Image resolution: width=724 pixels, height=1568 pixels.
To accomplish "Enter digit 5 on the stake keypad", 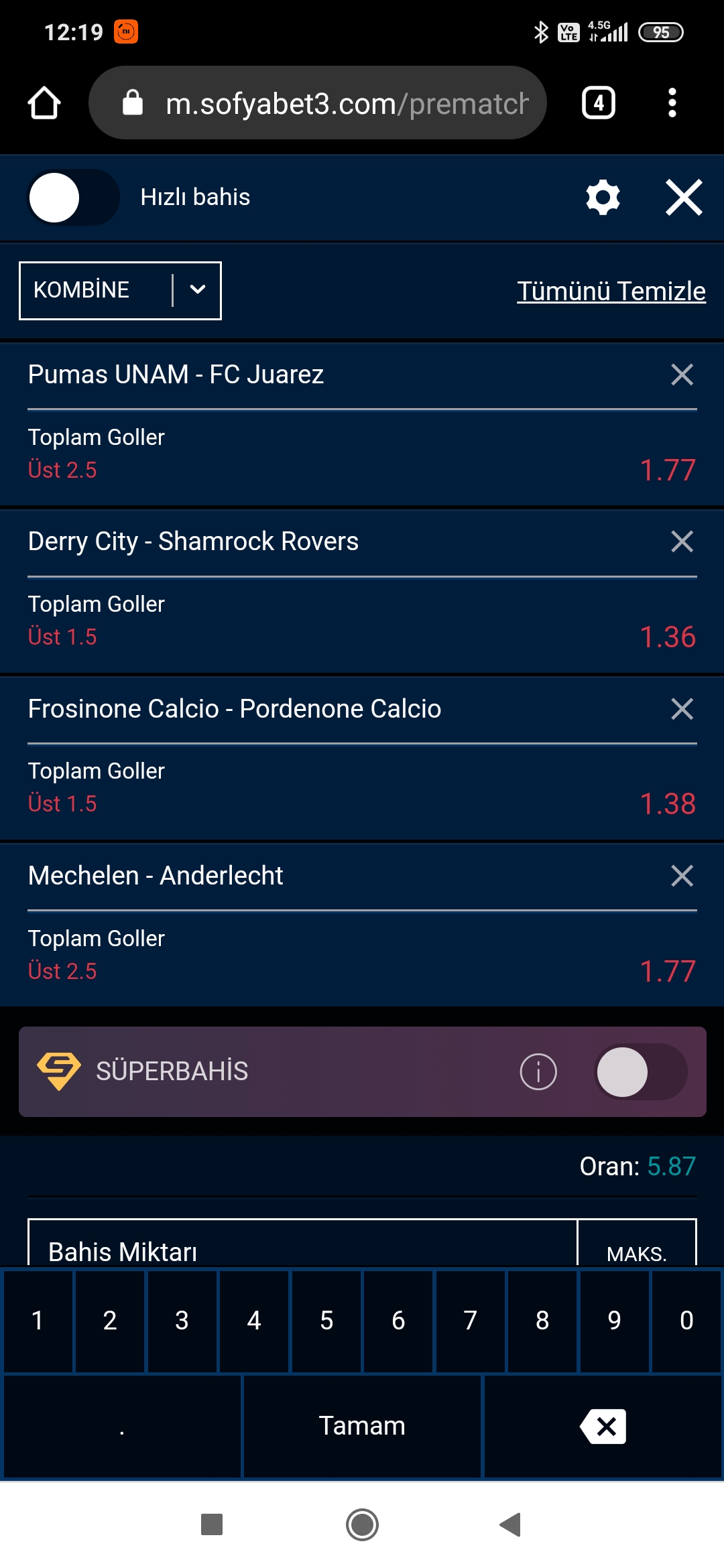I will [326, 1321].
